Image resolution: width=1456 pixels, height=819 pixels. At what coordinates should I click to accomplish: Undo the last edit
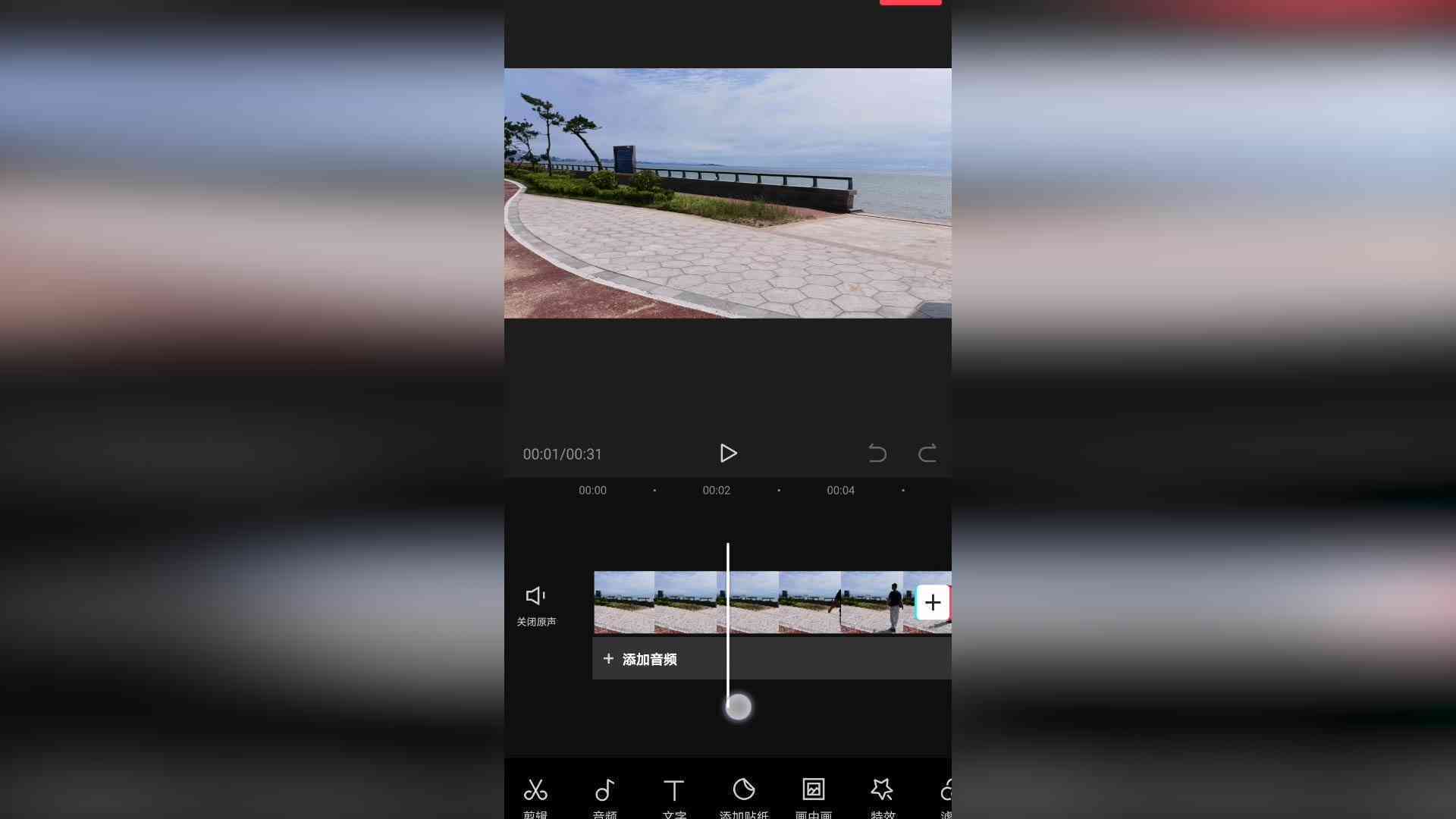point(877,453)
